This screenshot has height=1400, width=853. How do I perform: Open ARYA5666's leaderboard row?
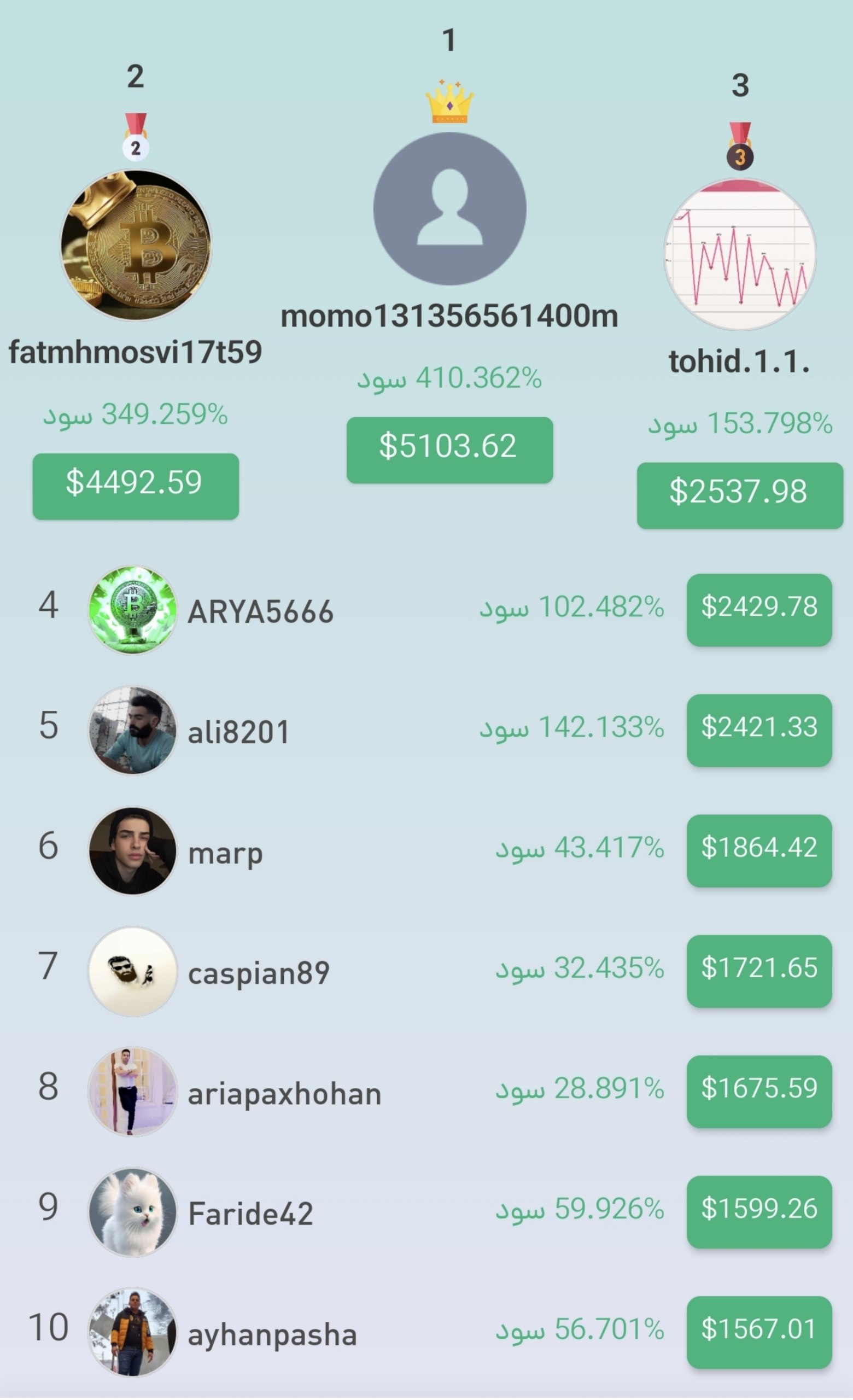(426, 610)
